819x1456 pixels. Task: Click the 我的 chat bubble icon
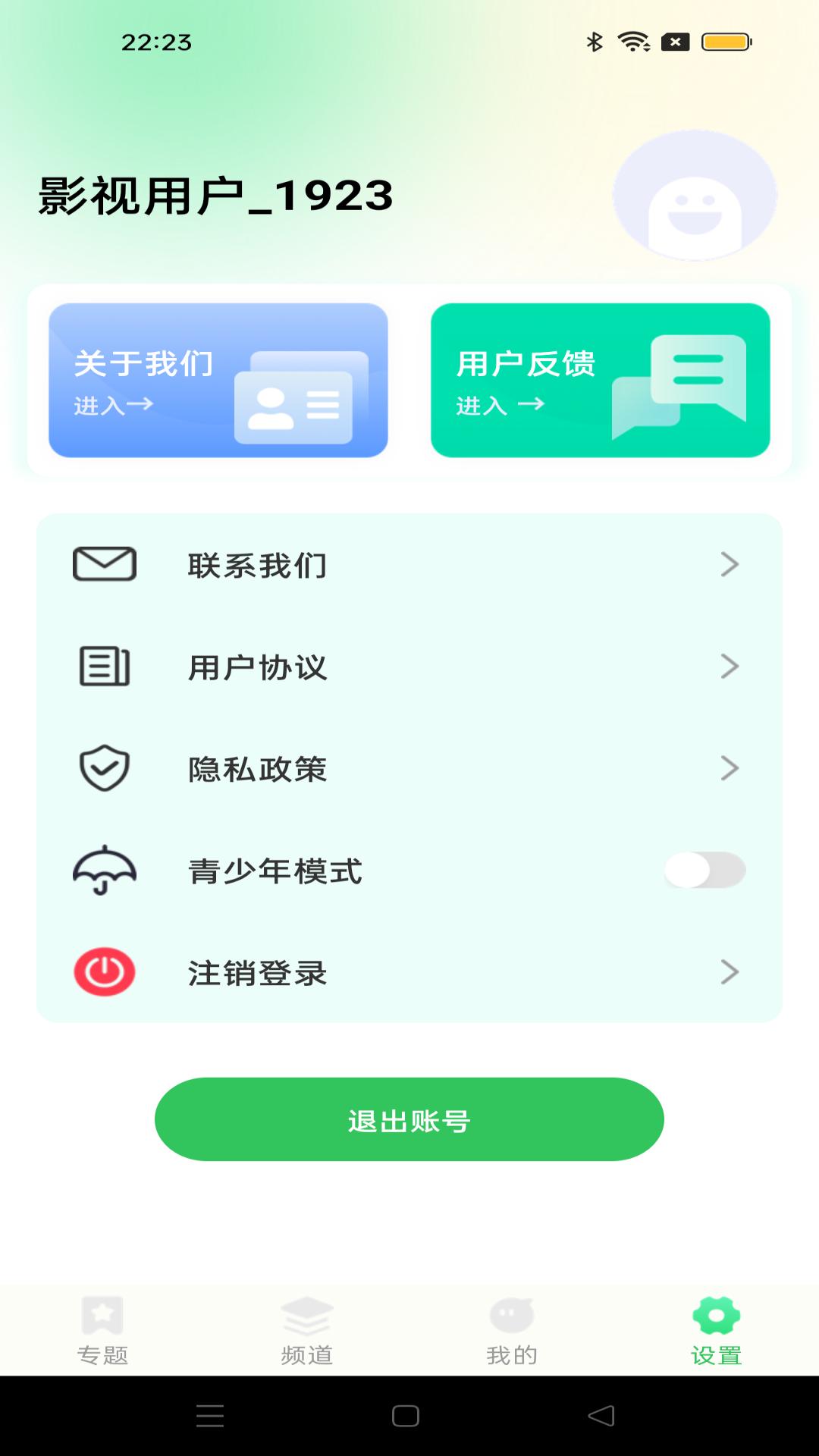pos(513,1312)
